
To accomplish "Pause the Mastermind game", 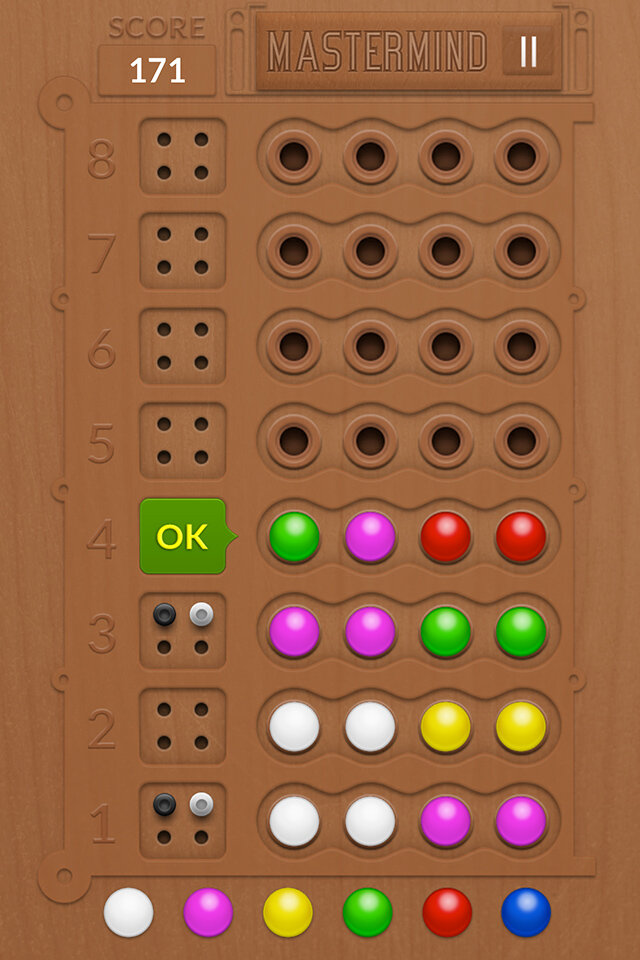I will [x=529, y=52].
